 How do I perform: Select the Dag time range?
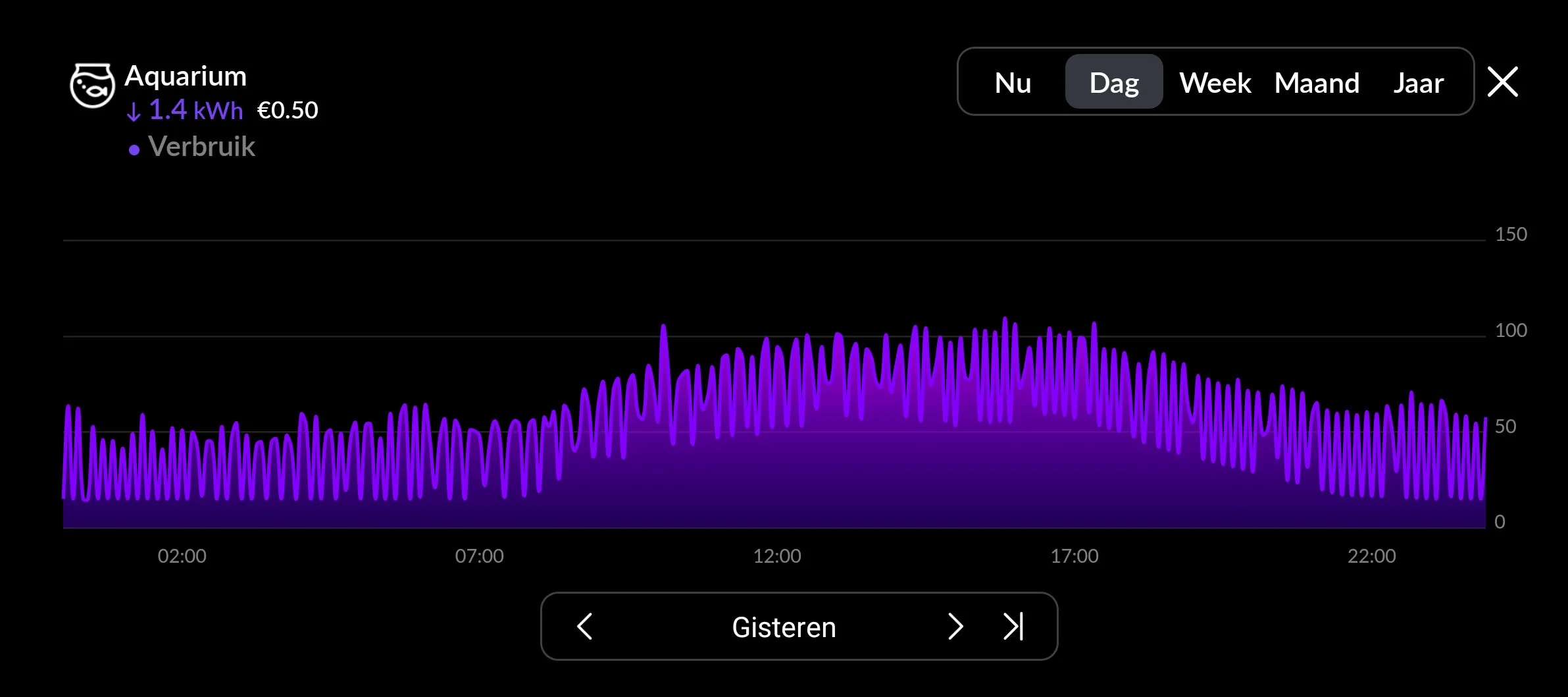coord(1113,83)
